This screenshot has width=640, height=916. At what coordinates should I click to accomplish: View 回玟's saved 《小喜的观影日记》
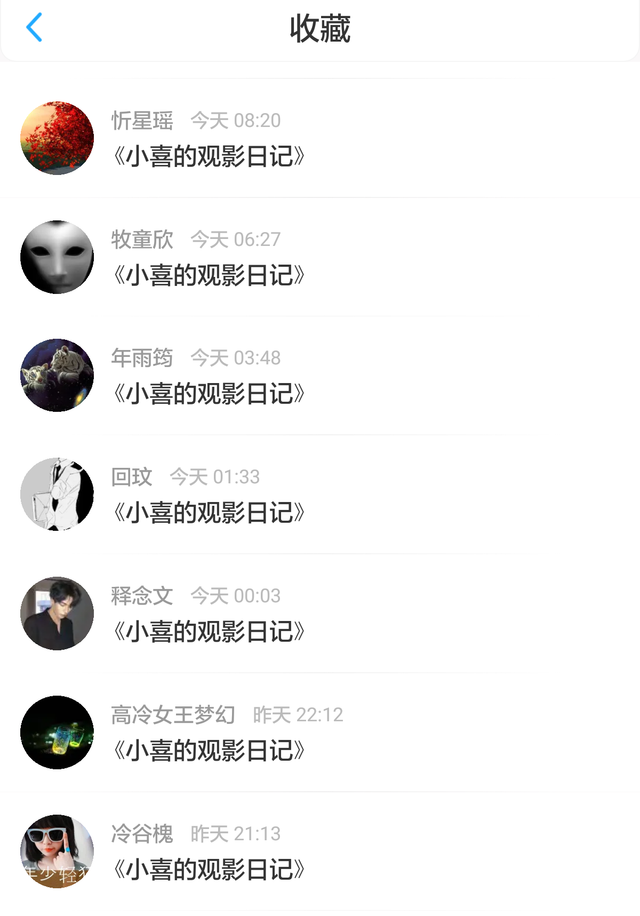coord(320,494)
